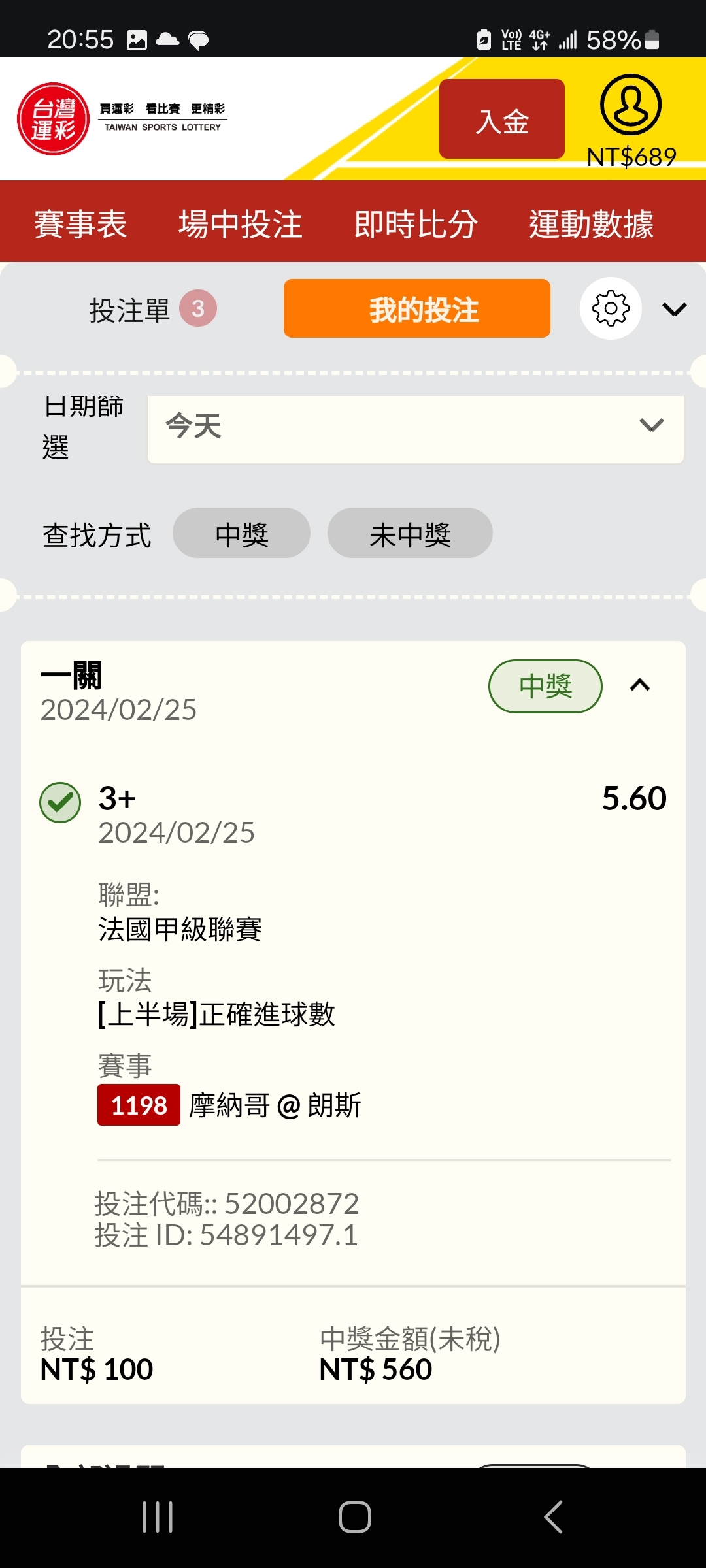This screenshot has width=706, height=1568.
Task: Filter by 中獎 winning bets
Action: tap(241, 533)
